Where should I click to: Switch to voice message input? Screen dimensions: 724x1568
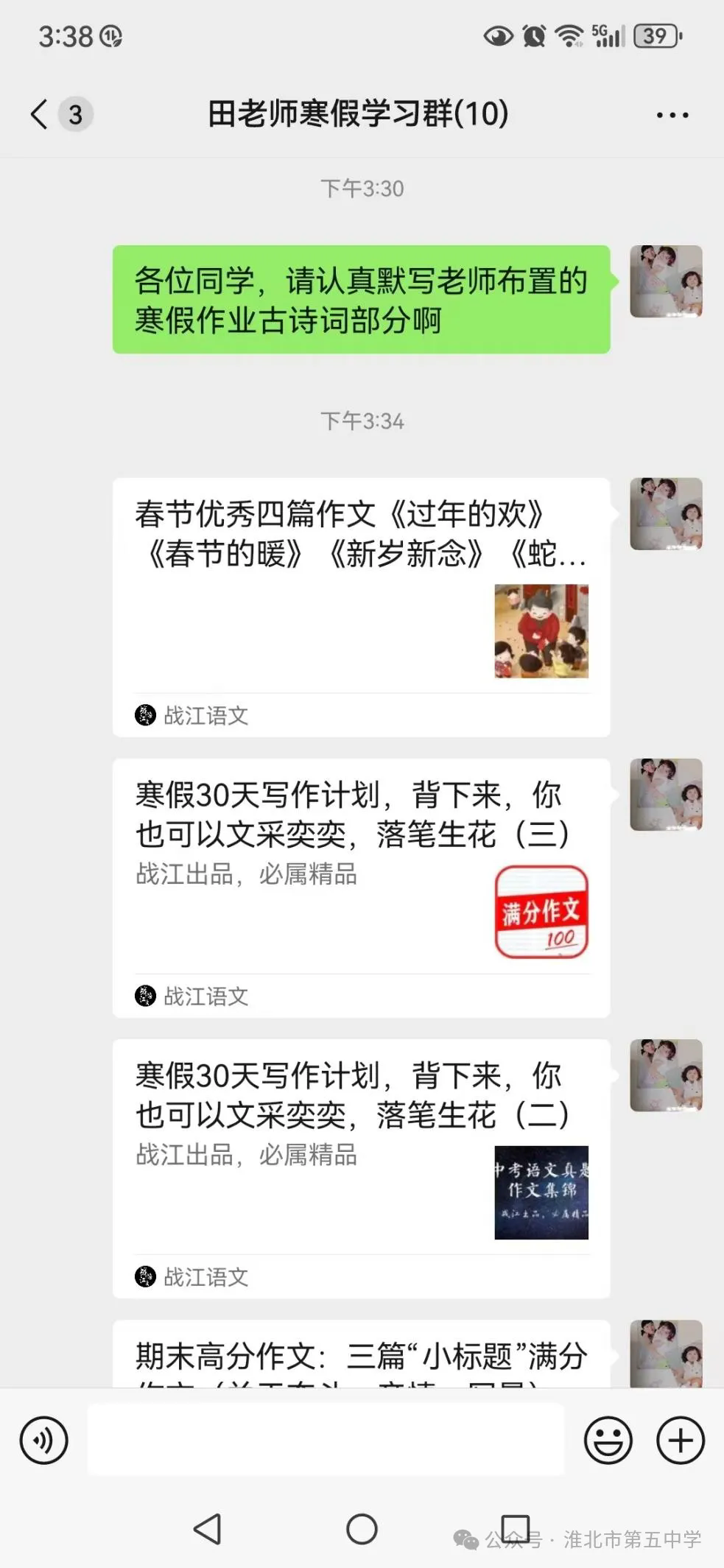tap(44, 1440)
